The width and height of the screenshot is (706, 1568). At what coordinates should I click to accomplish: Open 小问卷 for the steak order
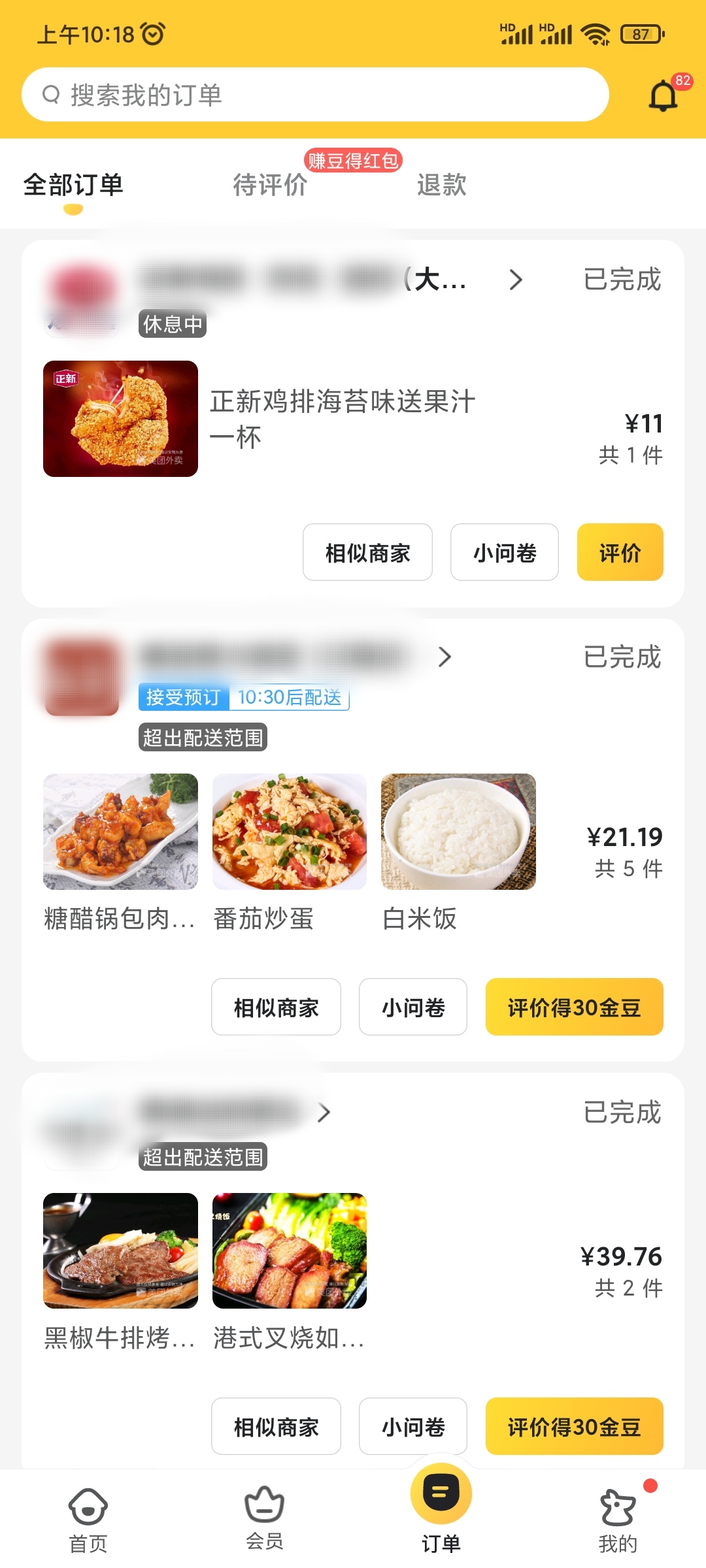412,1427
